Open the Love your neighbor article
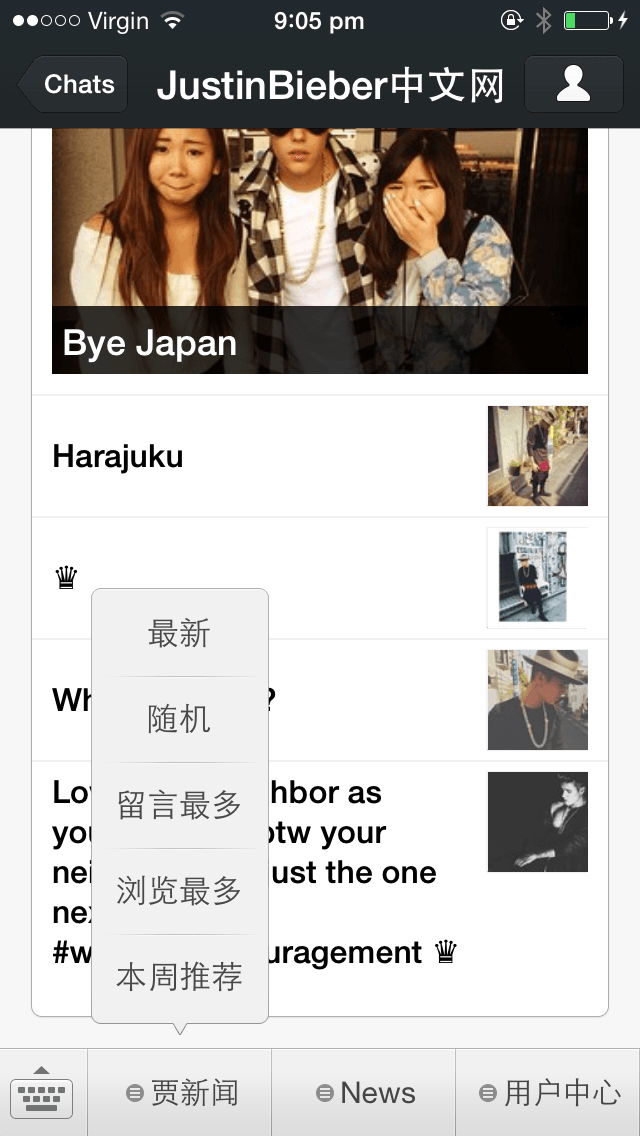640x1136 pixels. (320, 888)
